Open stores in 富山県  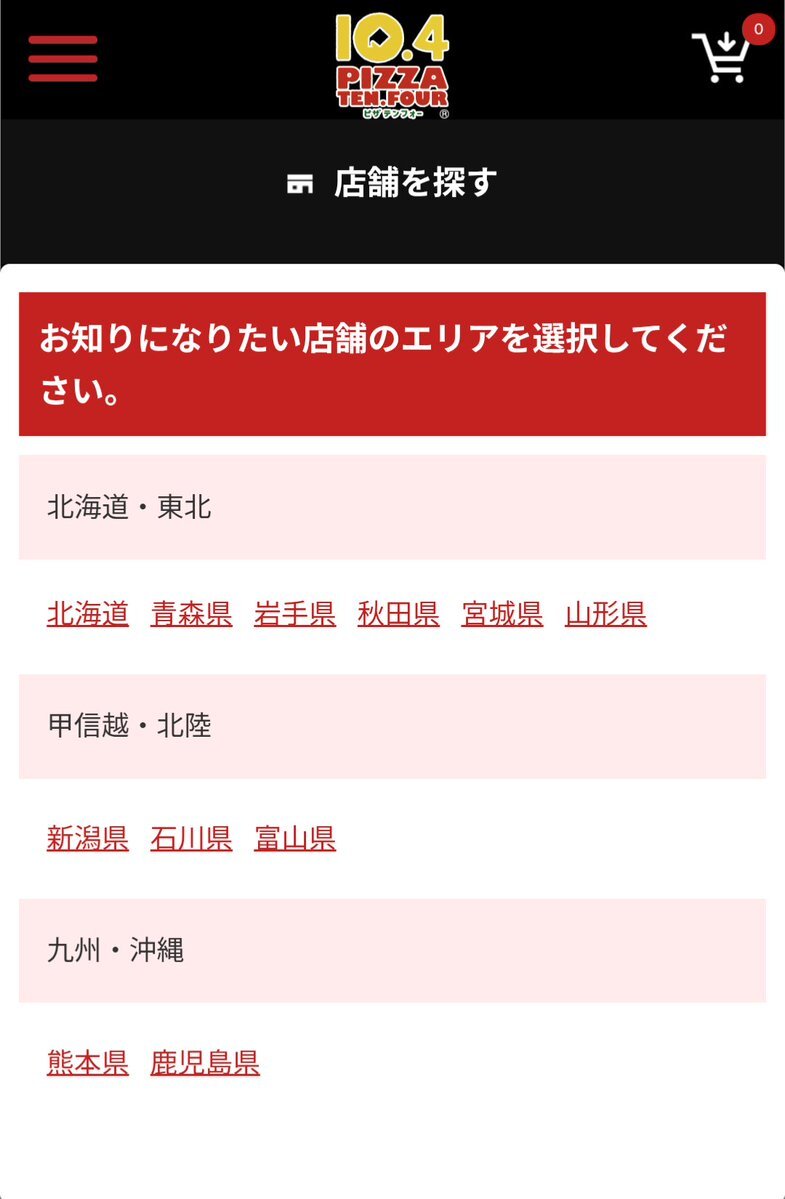point(295,837)
